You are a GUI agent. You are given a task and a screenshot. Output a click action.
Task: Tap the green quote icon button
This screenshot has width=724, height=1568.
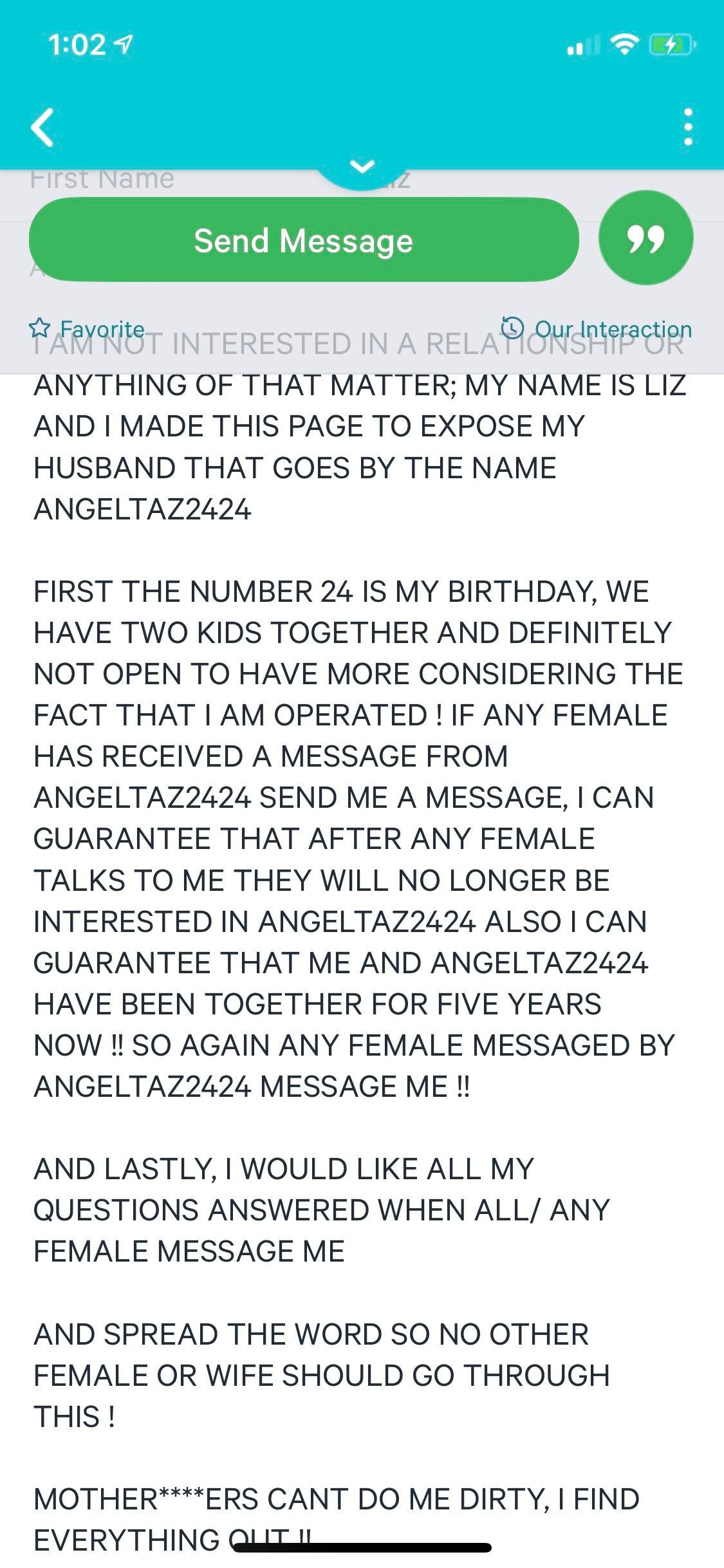[645, 238]
